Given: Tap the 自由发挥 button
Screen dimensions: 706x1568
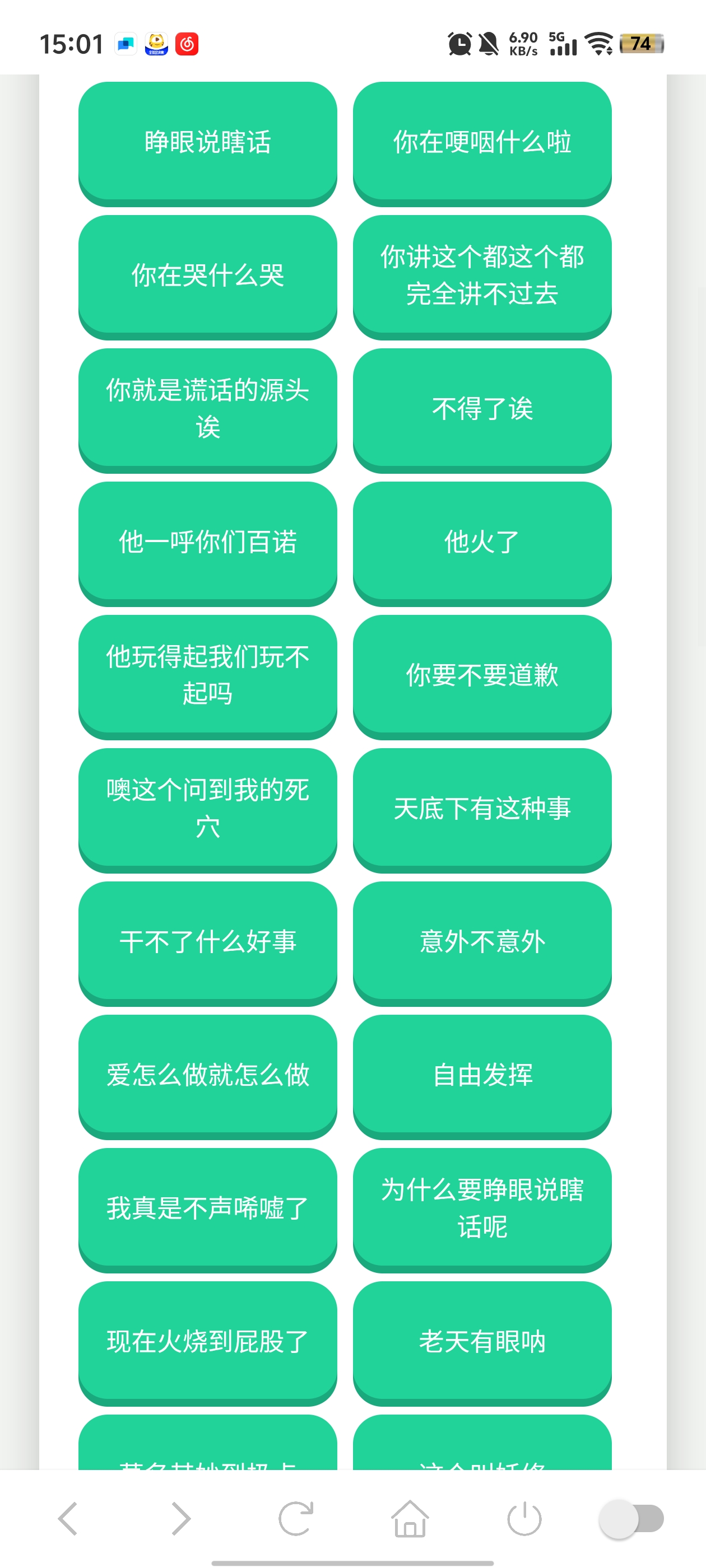Looking at the screenshot, I should [482, 1075].
